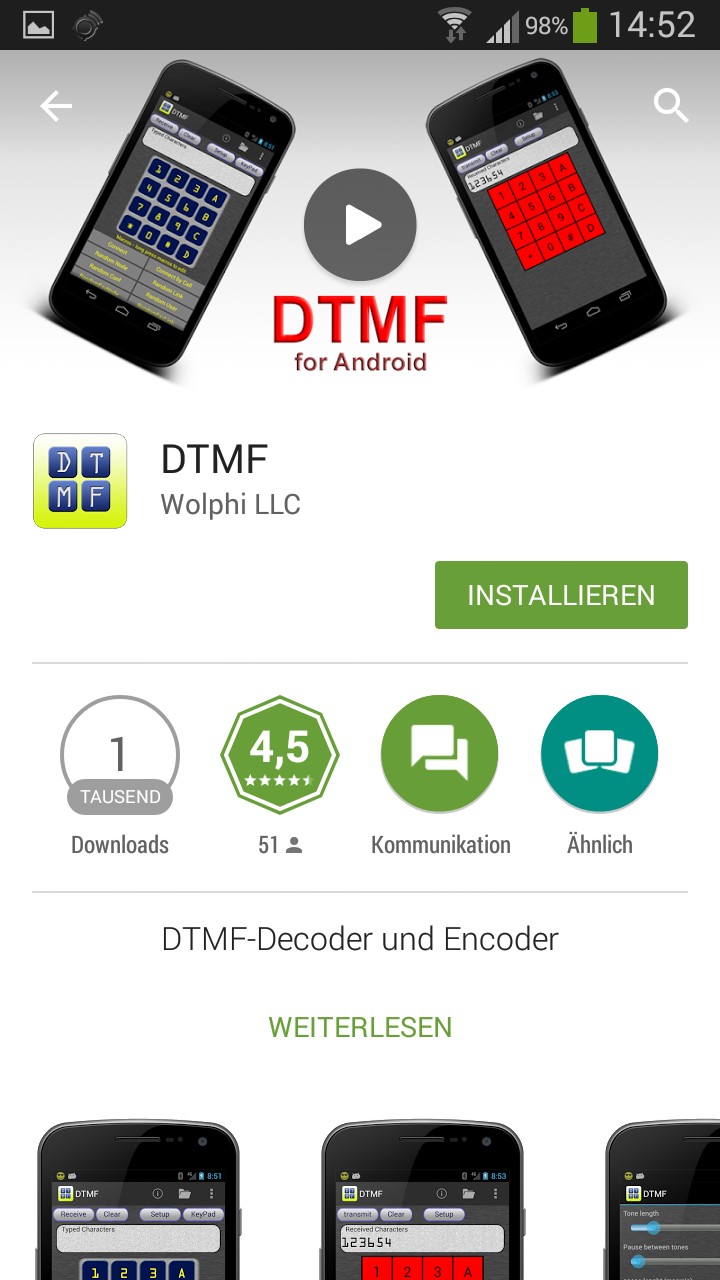Open the third screenshot with tone sliders
The height and width of the screenshot is (1280, 720).
tap(663, 1200)
